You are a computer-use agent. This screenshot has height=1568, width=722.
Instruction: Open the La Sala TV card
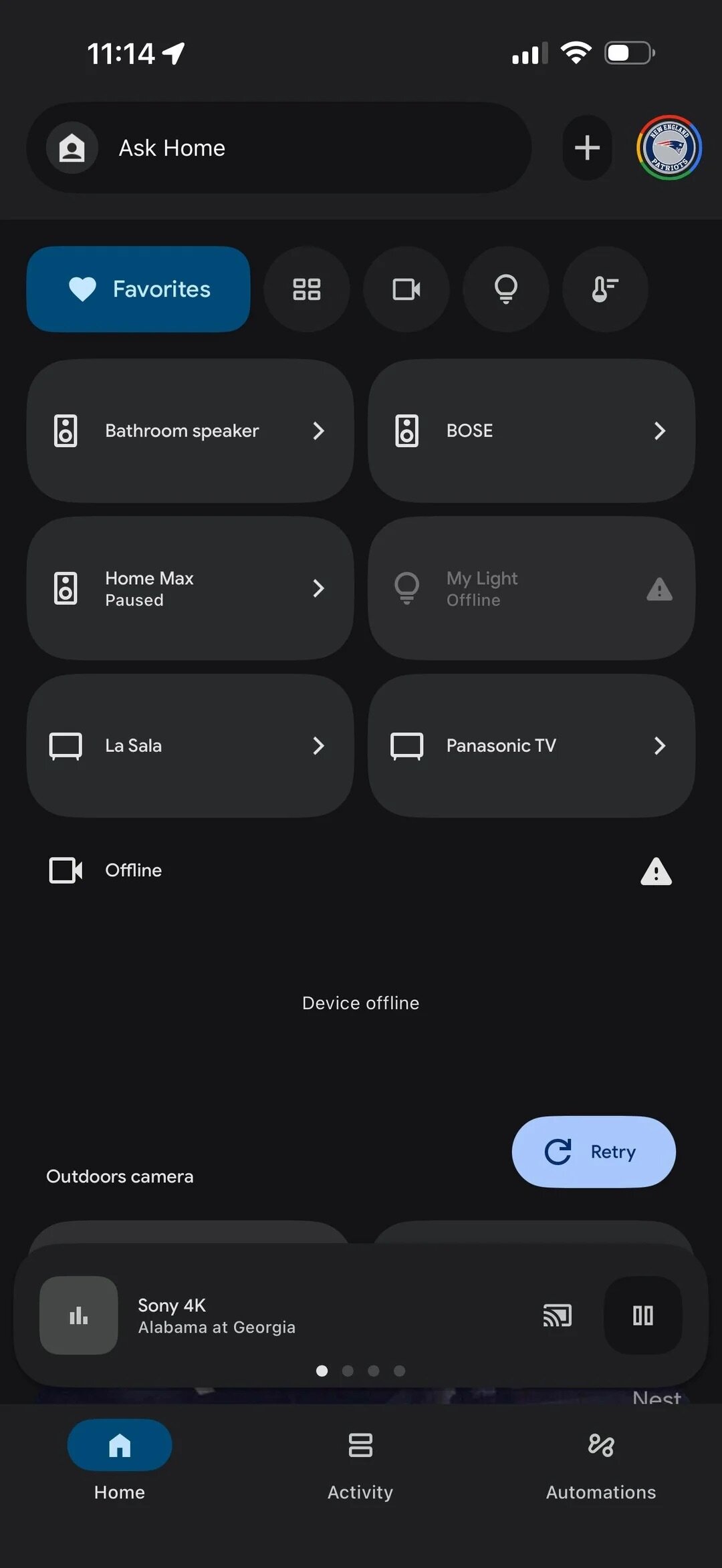[x=191, y=745]
